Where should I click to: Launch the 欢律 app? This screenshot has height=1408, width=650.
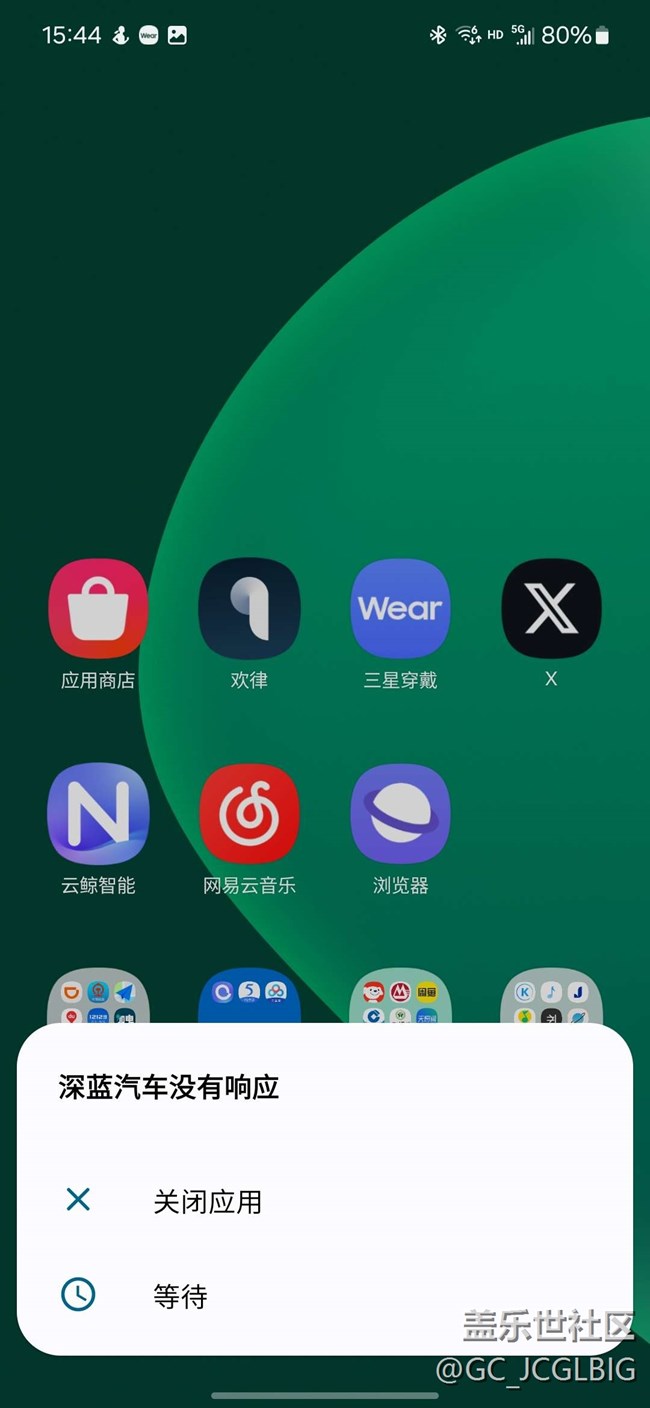point(249,609)
